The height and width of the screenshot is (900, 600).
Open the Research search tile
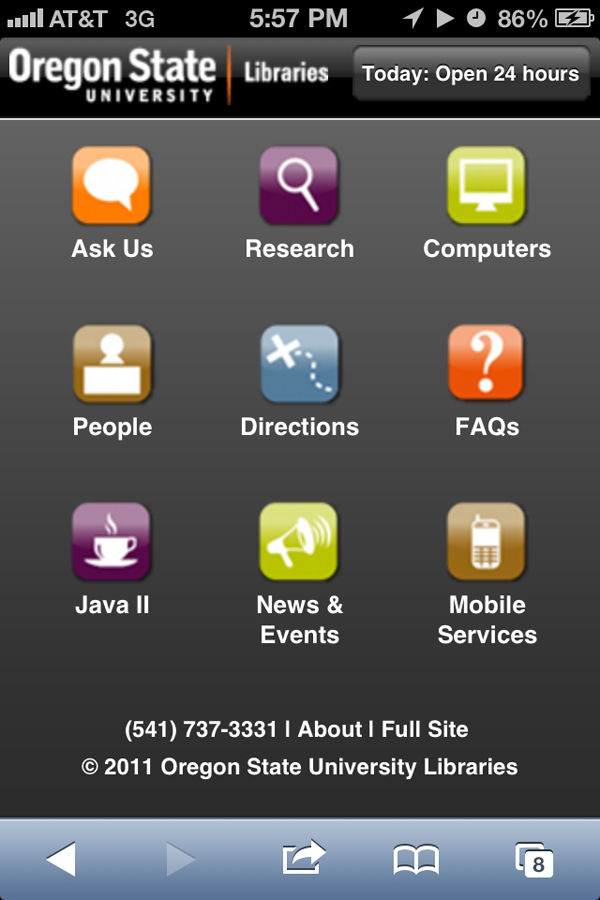[299, 186]
